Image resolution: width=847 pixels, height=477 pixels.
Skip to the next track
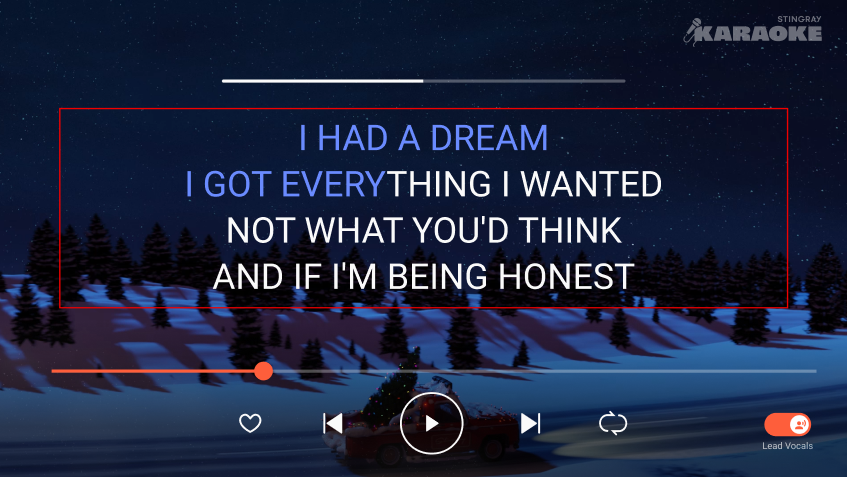coord(530,424)
